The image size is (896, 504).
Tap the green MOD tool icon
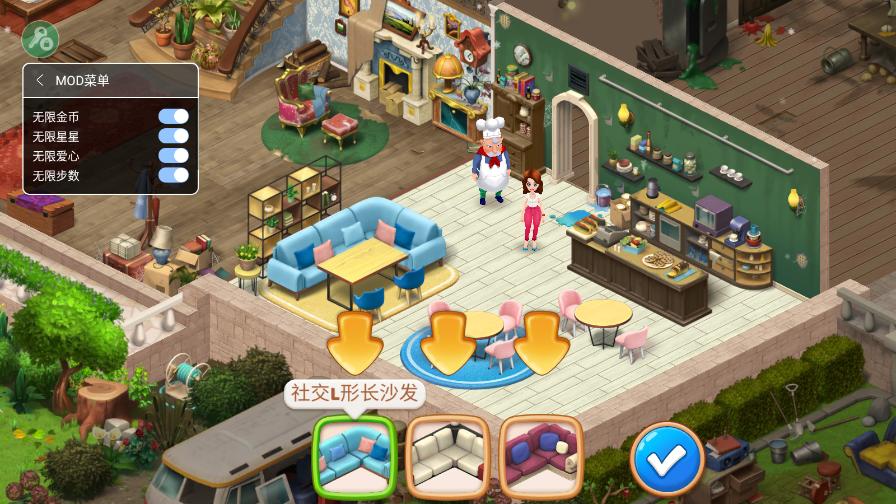(39, 38)
